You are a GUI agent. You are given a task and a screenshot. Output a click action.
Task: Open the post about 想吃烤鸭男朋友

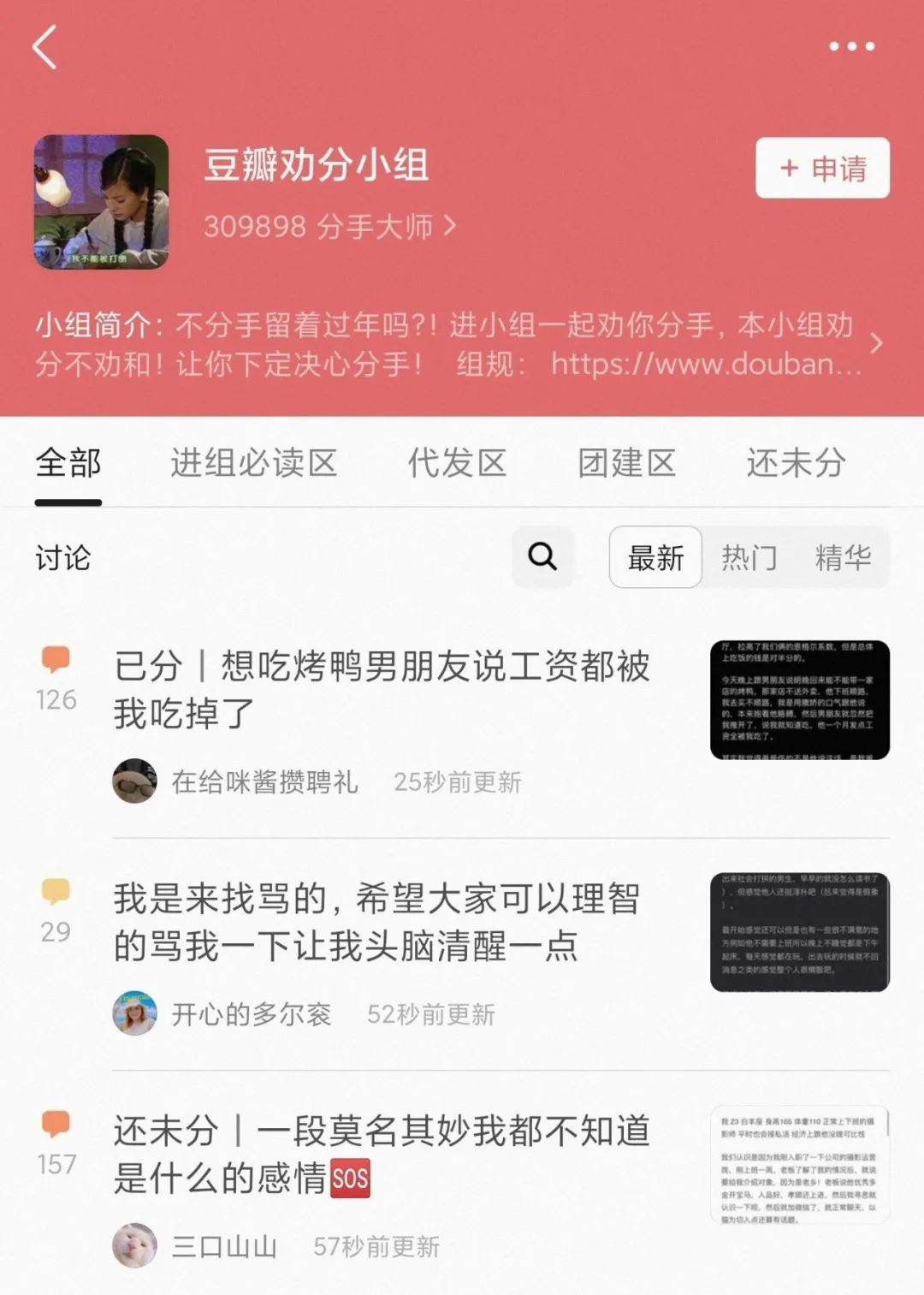click(382, 689)
